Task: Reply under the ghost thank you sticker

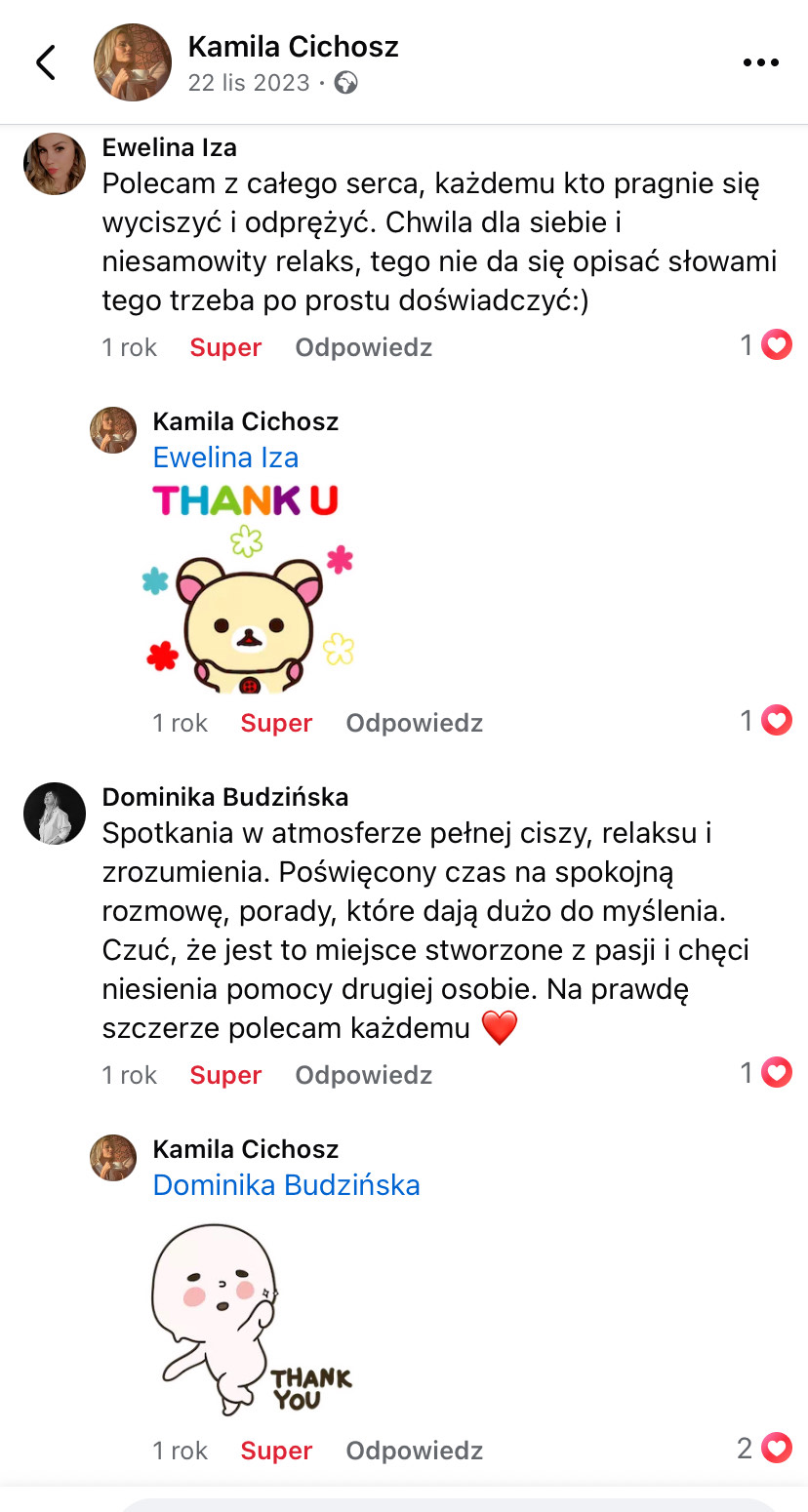Action: tap(414, 1451)
